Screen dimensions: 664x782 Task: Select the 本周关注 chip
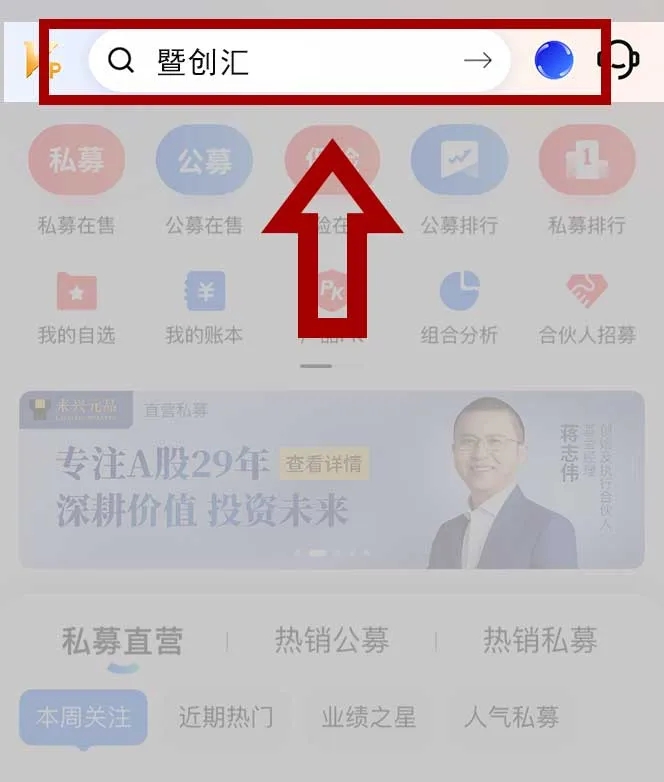(83, 717)
